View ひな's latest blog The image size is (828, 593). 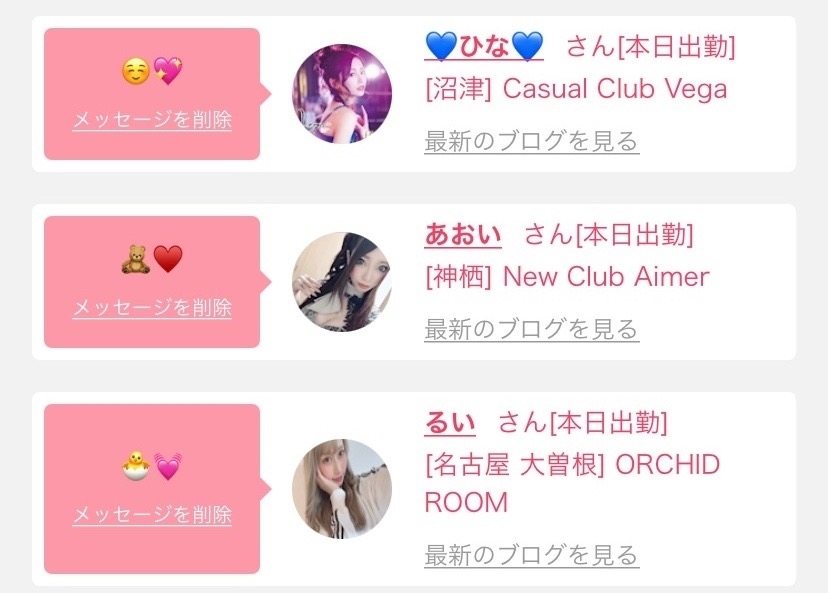click(531, 141)
